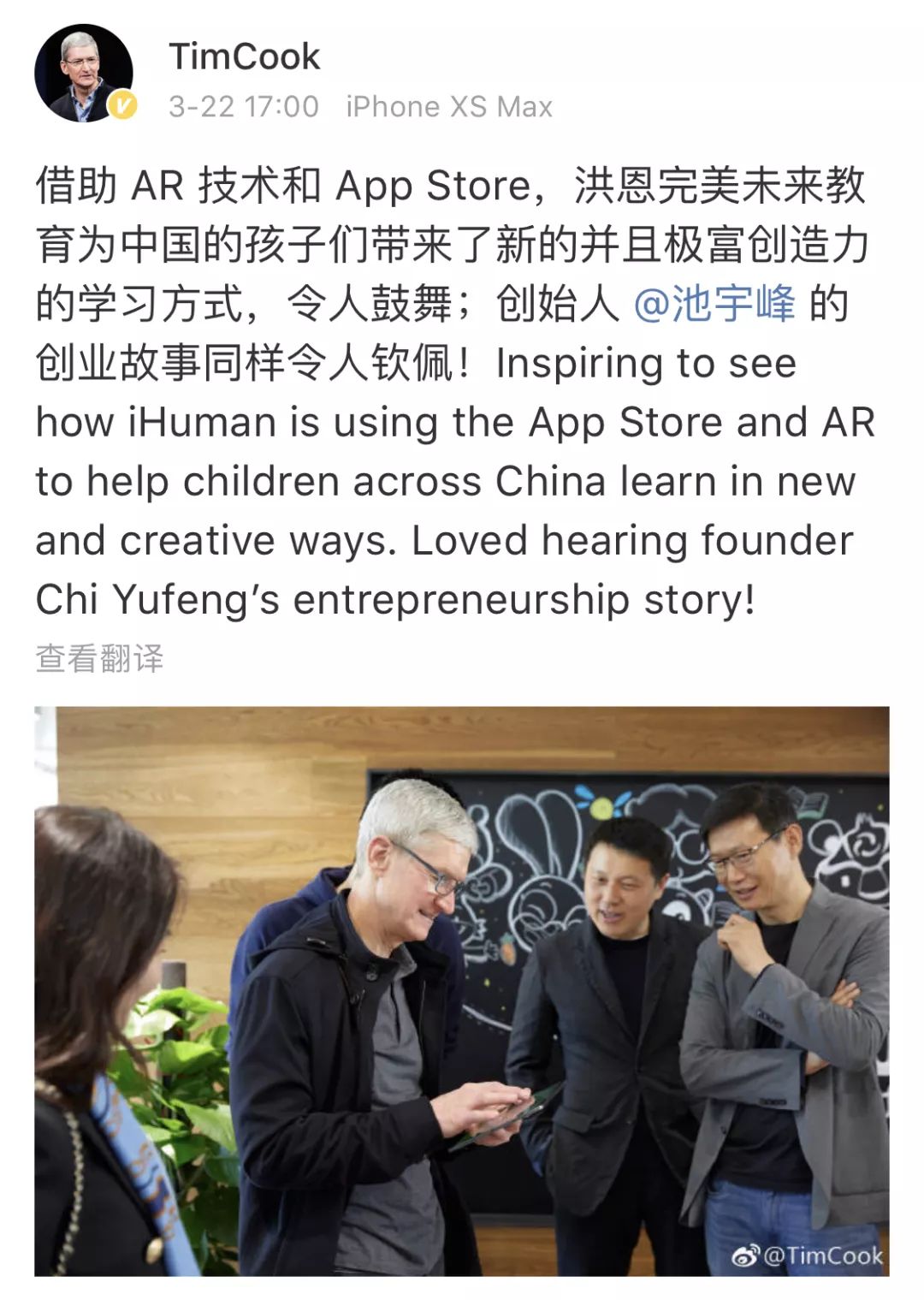Open the TimCook username profile
Viewport: 924px width, 1300px height.
244,56
